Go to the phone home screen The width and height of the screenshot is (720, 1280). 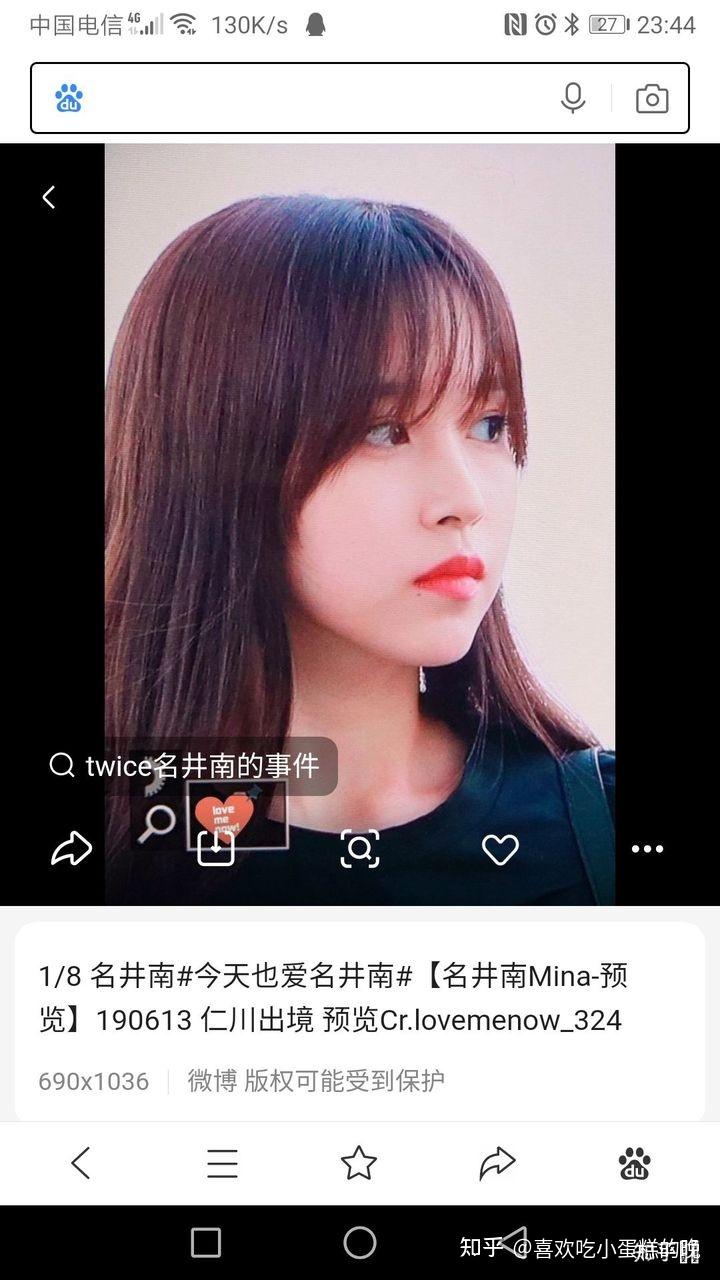click(x=360, y=1243)
